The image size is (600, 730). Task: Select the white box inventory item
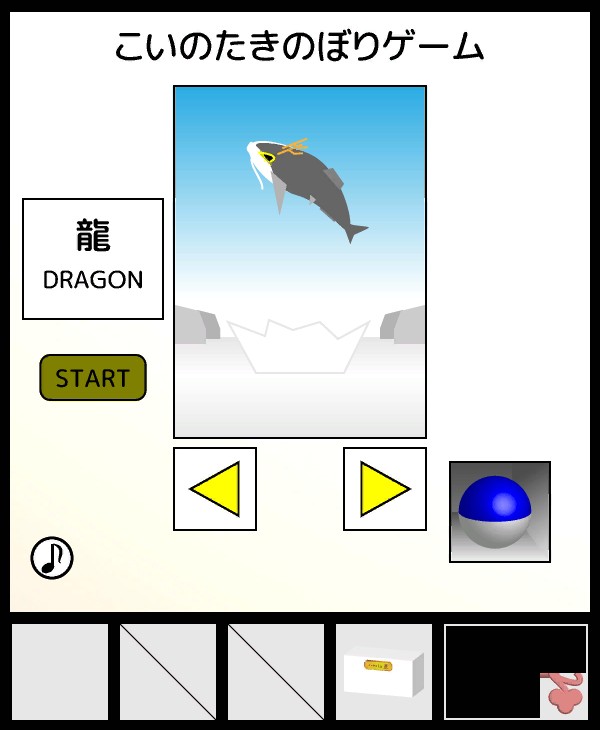pyautogui.click(x=384, y=672)
